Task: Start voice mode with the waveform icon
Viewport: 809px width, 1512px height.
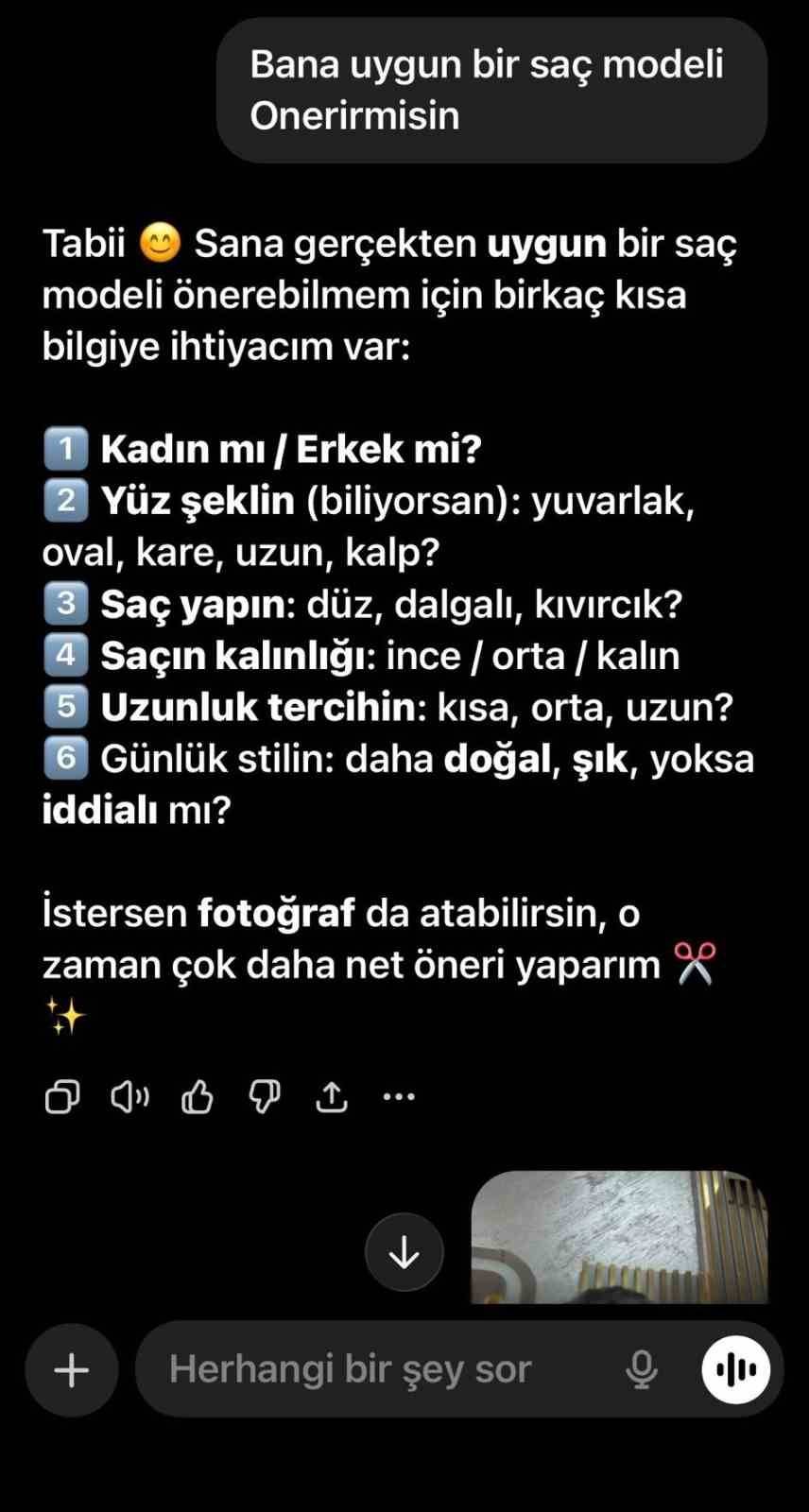Action: tap(736, 1367)
